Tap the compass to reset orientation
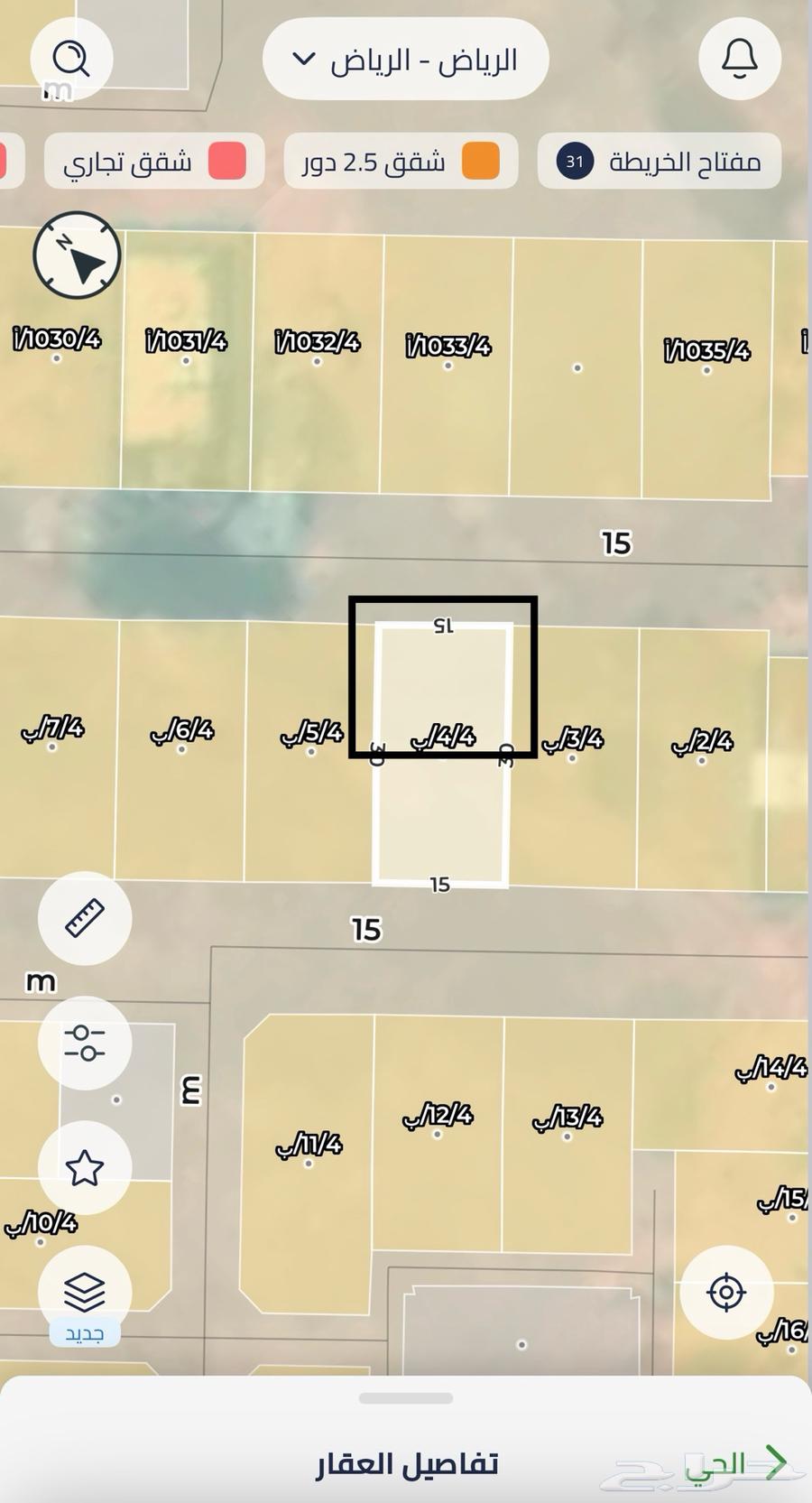The height and width of the screenshot is (1503, 812). (x=77, y=255)
